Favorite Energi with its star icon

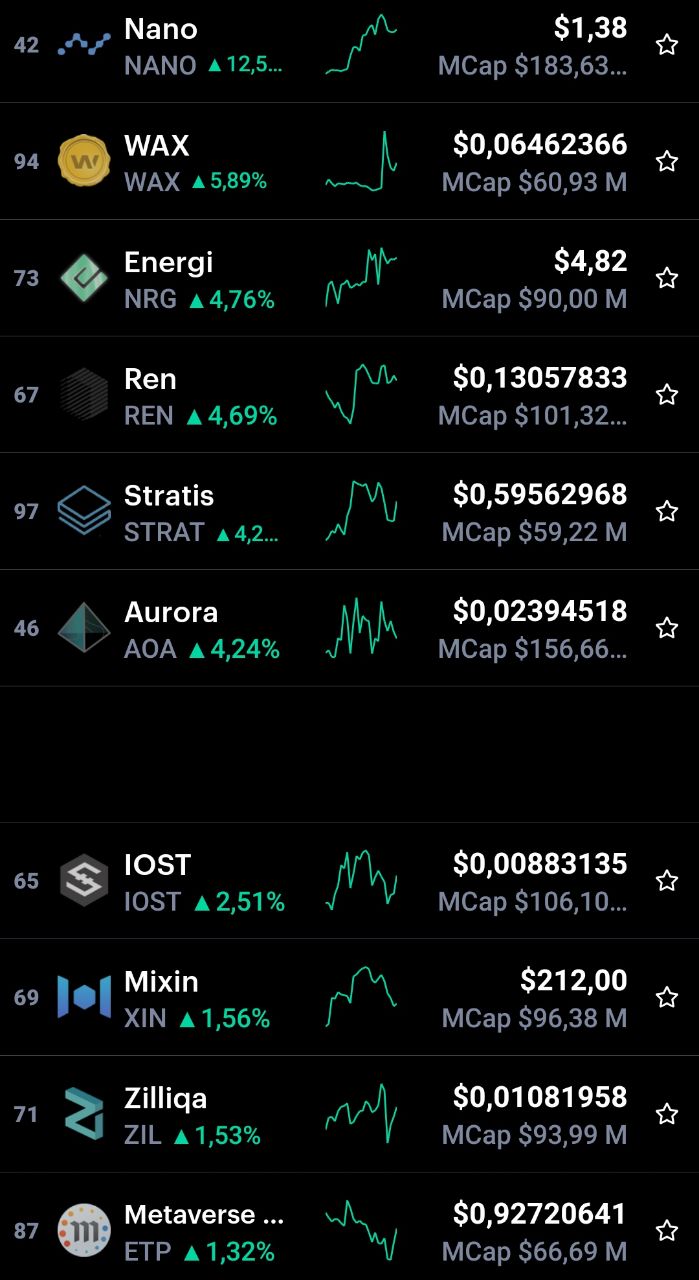667,278
